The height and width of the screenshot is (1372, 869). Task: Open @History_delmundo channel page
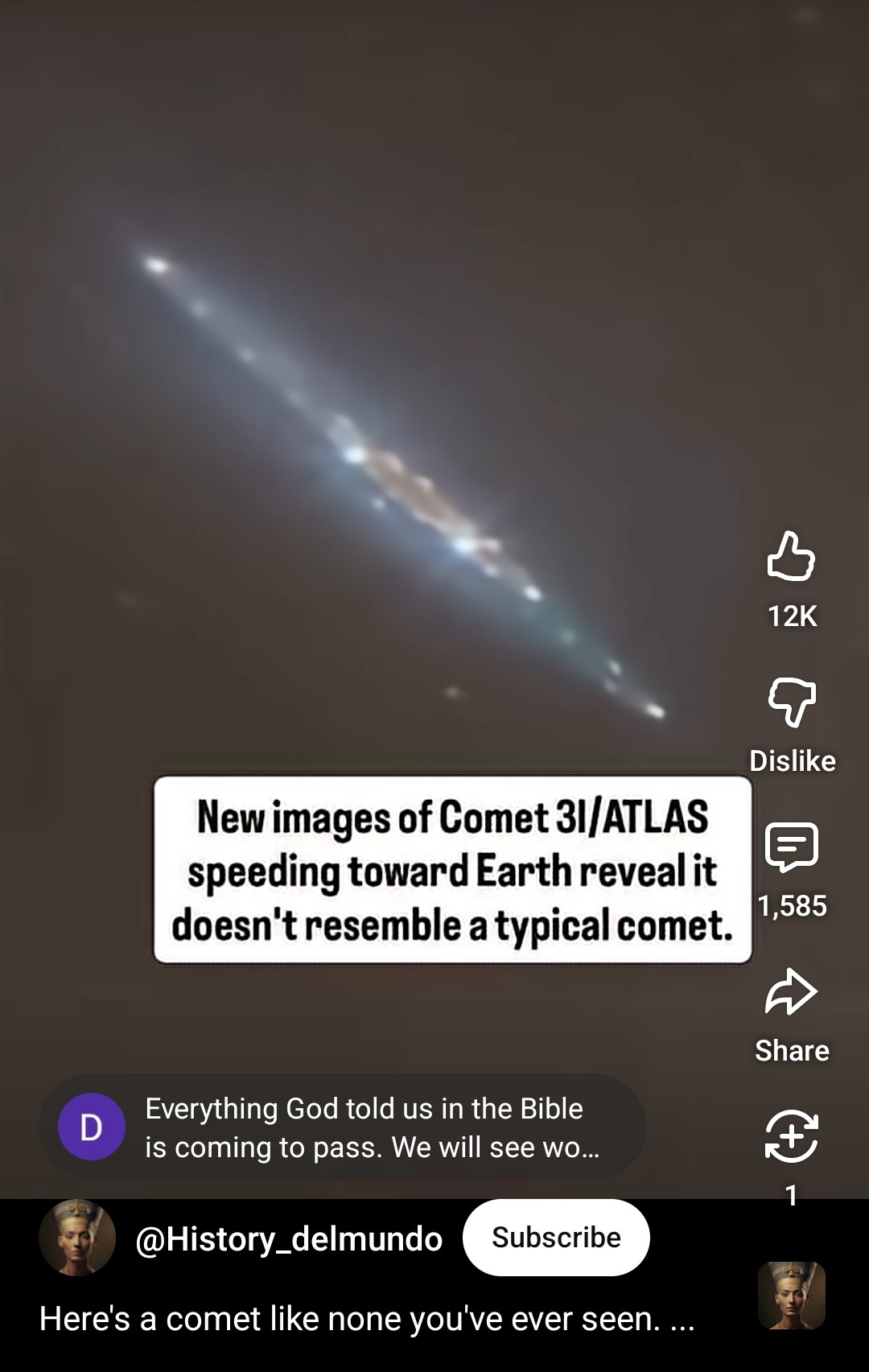click(x=289, y=1239)
